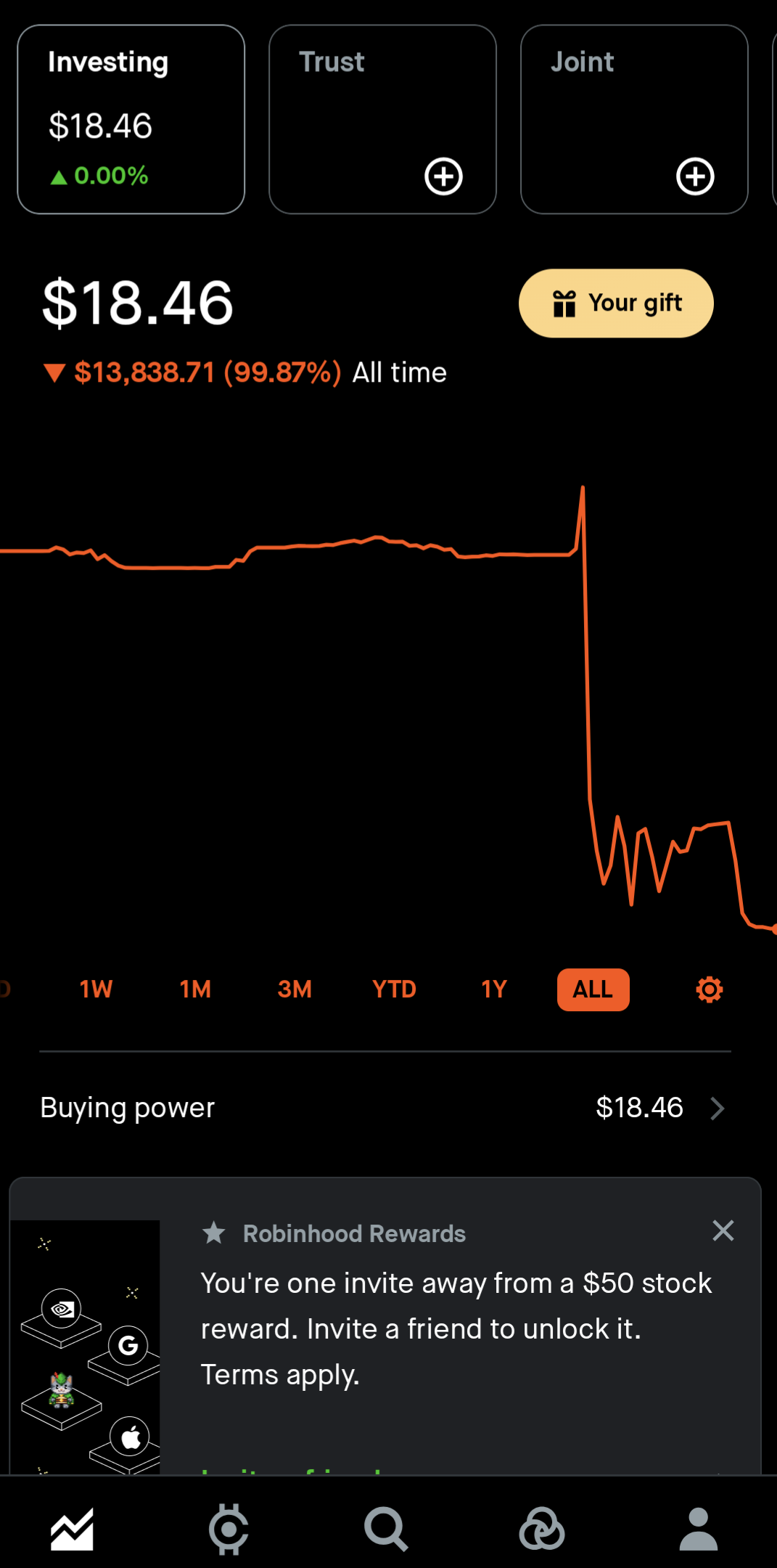Switch chart range to 3M
777x1568 pixels.
point(295,989)
